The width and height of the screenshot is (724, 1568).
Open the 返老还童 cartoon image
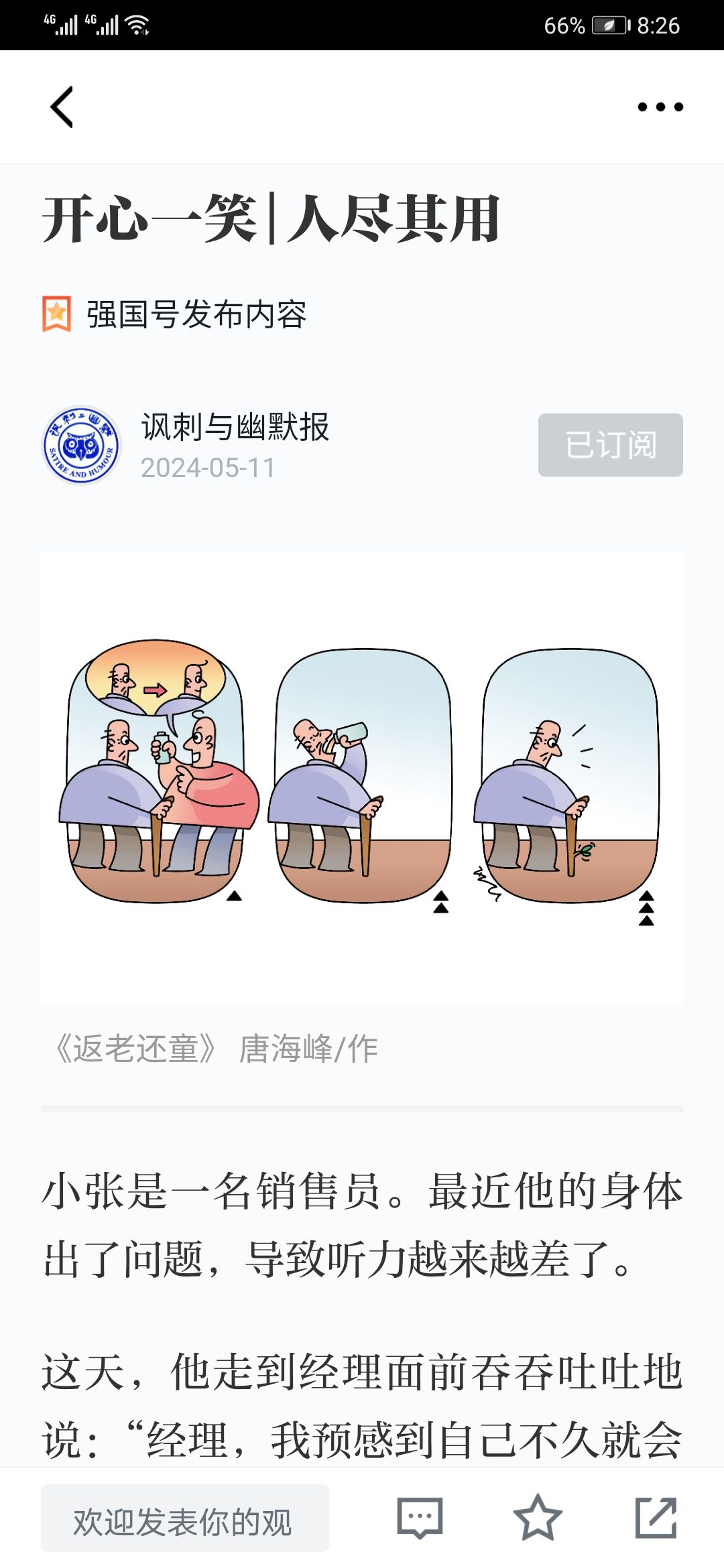coord(362,777)
